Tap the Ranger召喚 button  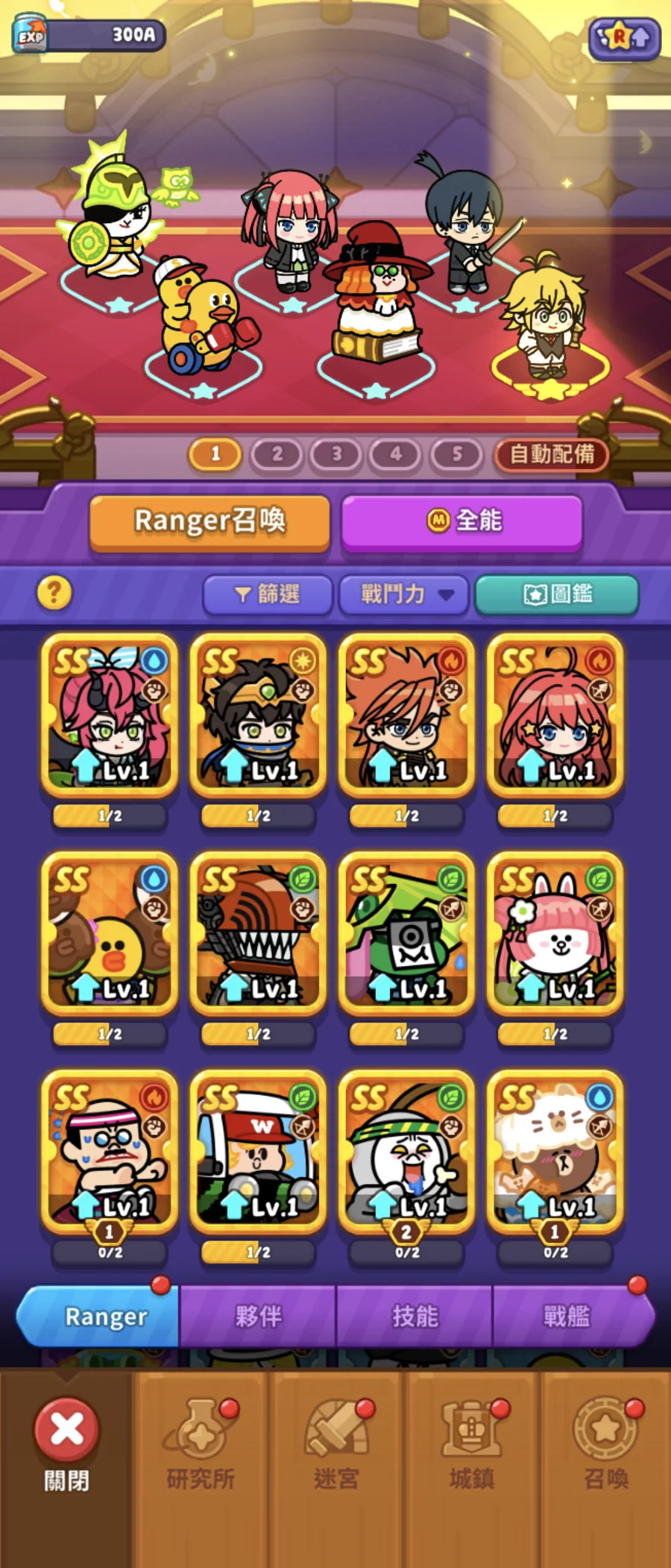[x=210, y=521]
